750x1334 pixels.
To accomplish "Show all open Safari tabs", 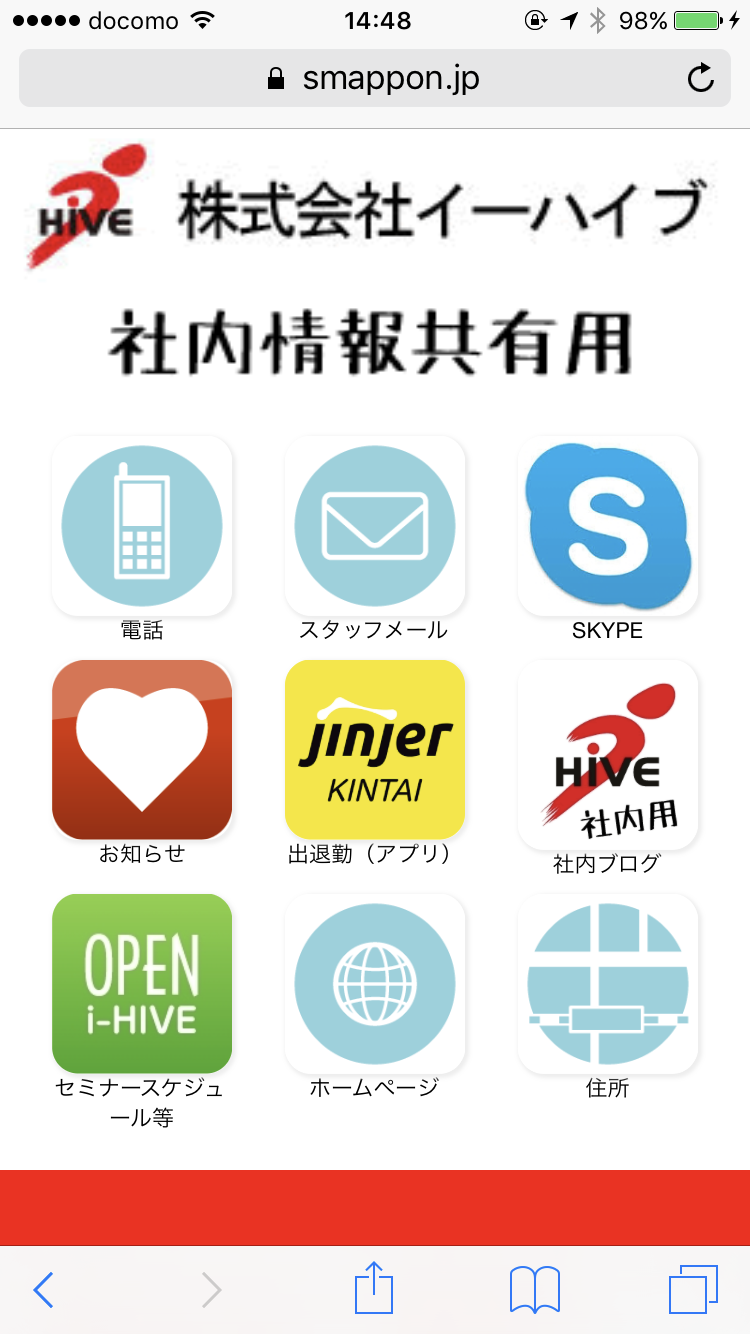I will 693,1290.
